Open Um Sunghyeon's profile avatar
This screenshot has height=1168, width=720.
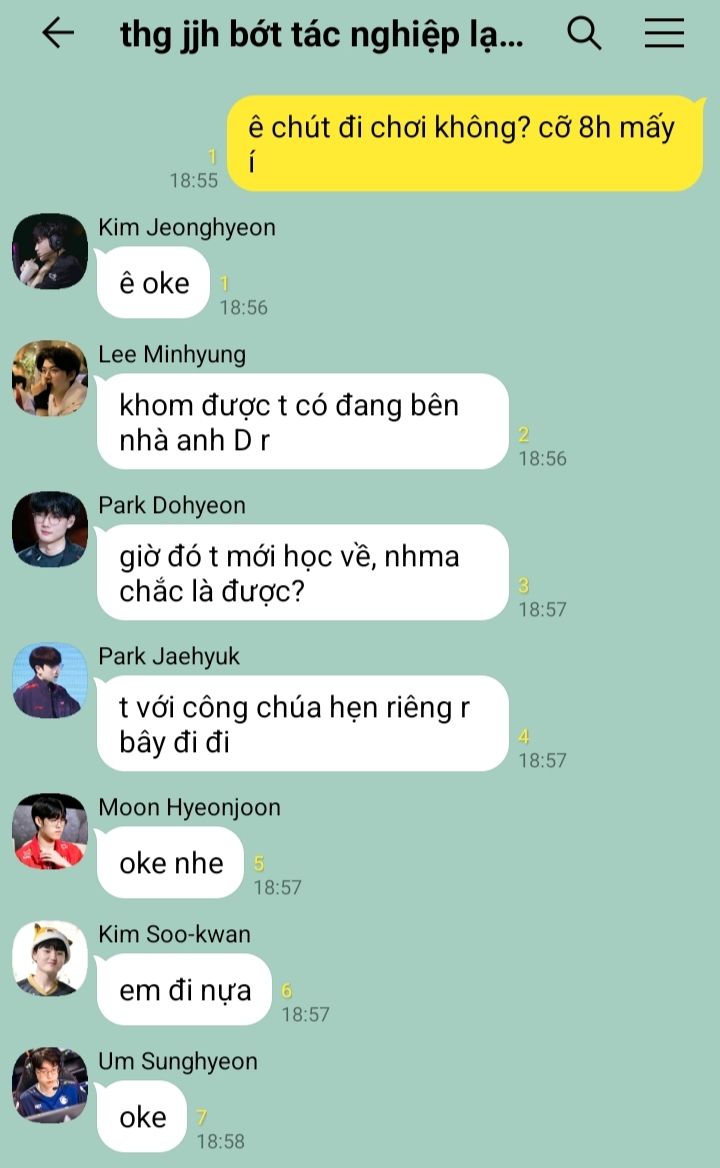coord(50,1085)
